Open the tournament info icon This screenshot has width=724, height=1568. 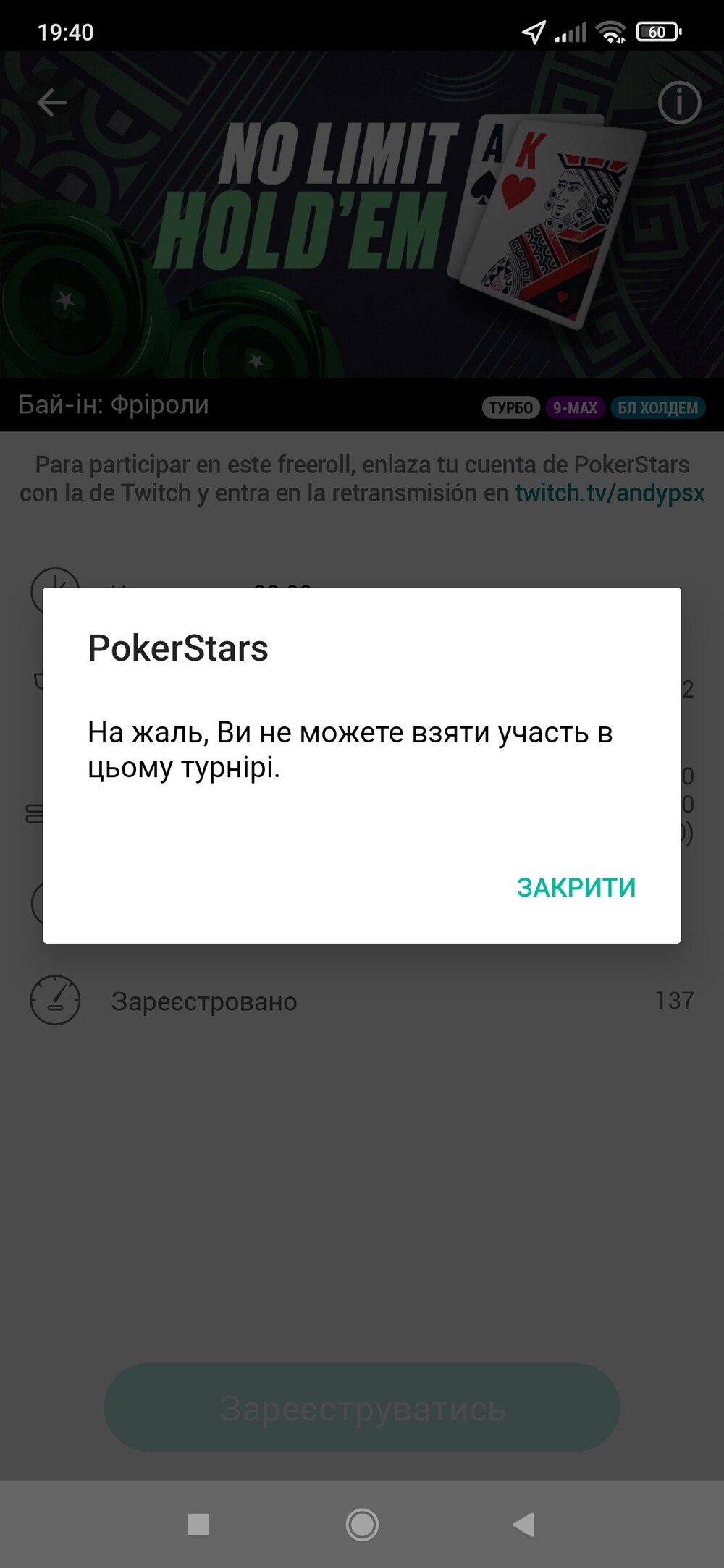pos(679,102)
